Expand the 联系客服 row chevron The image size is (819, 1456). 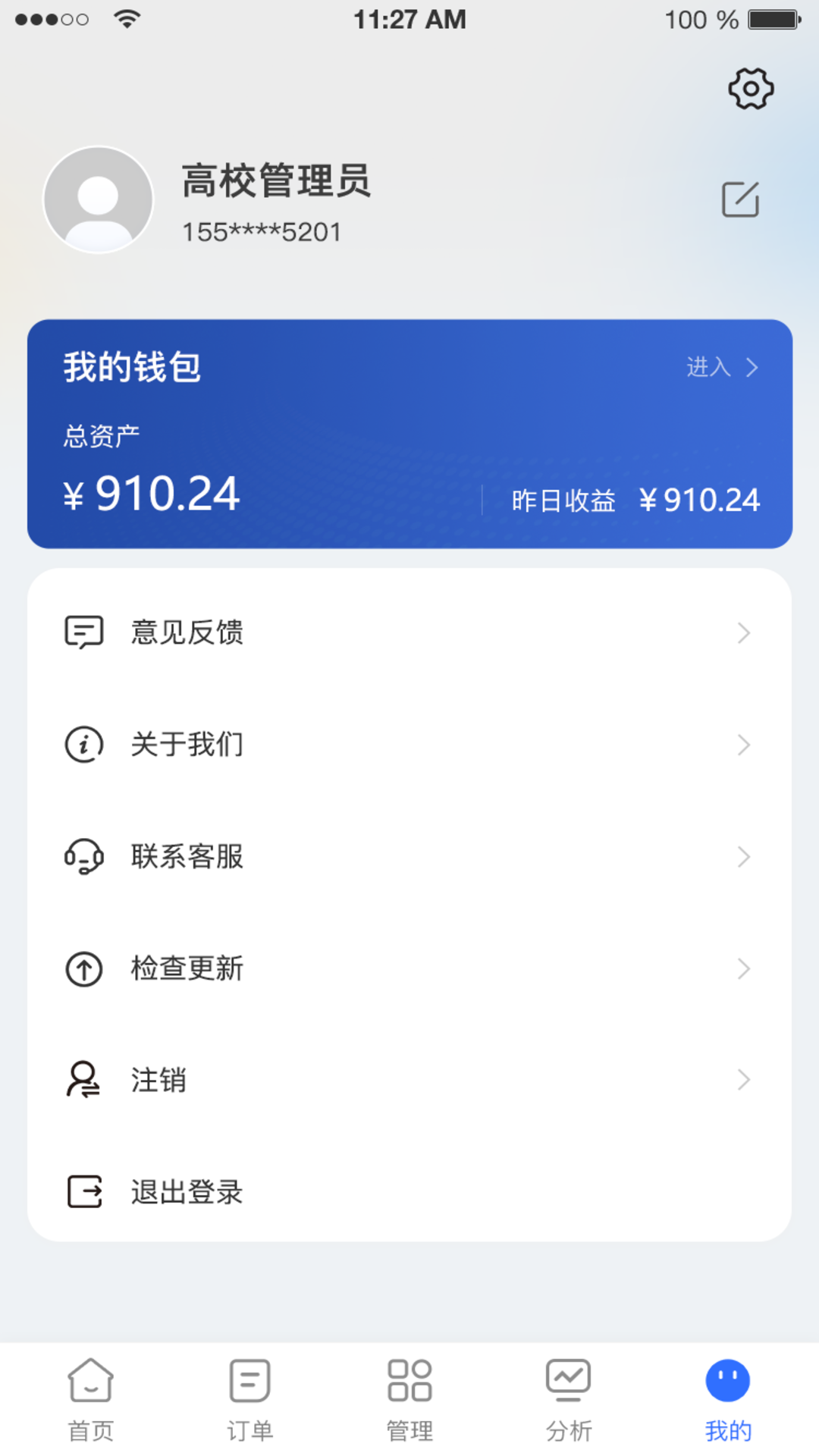click(x=742, y=856)
